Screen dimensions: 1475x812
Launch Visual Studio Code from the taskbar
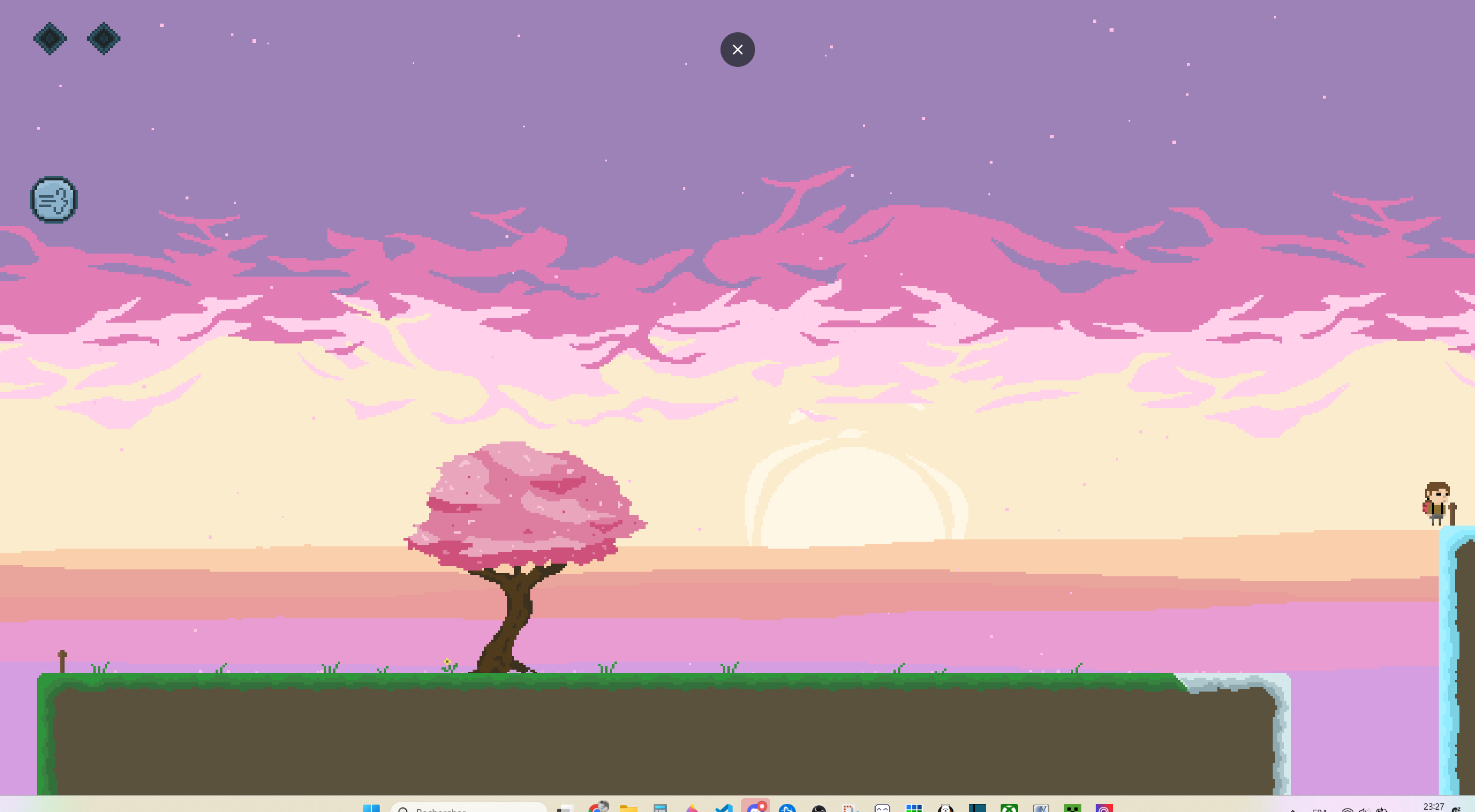click(723, 808)
